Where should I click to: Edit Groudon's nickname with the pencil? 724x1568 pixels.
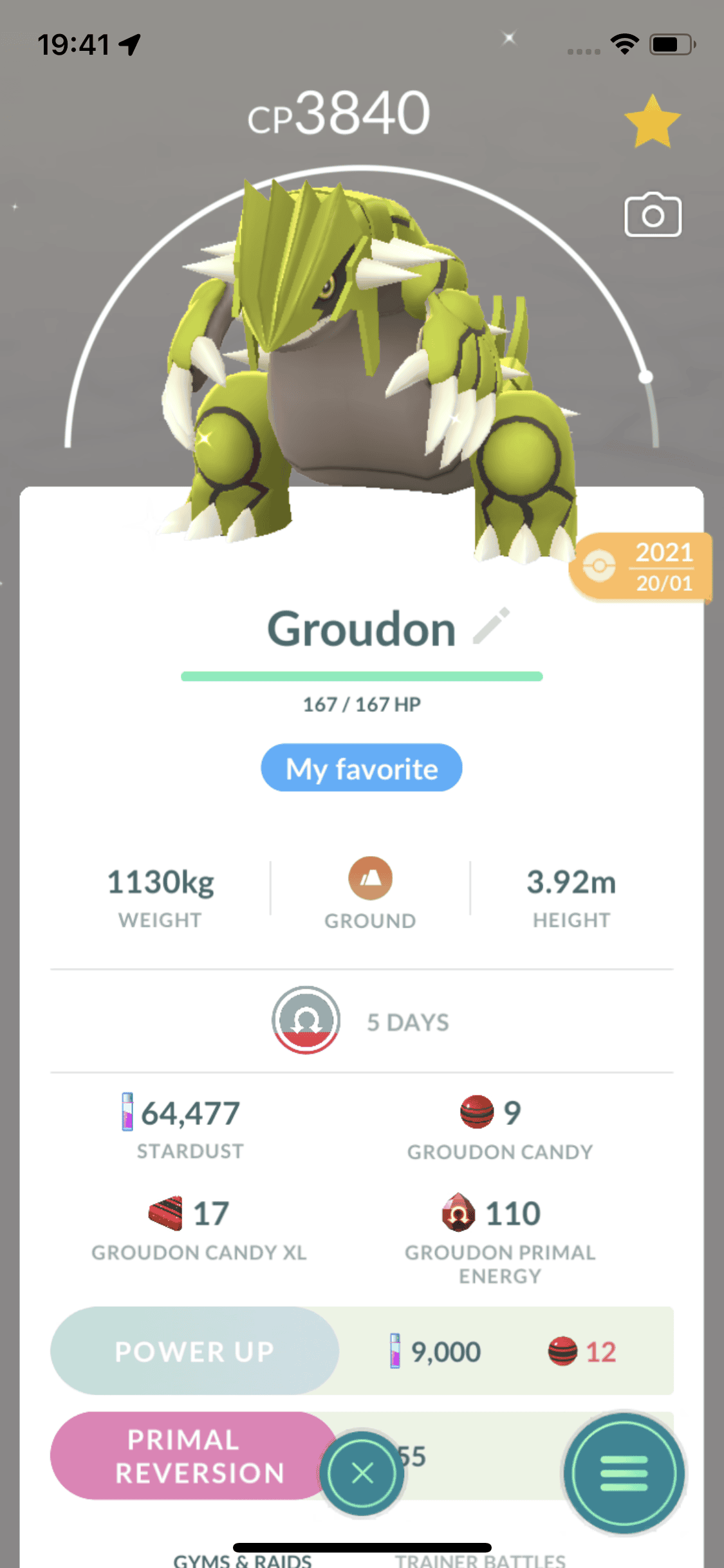[492, 626]
